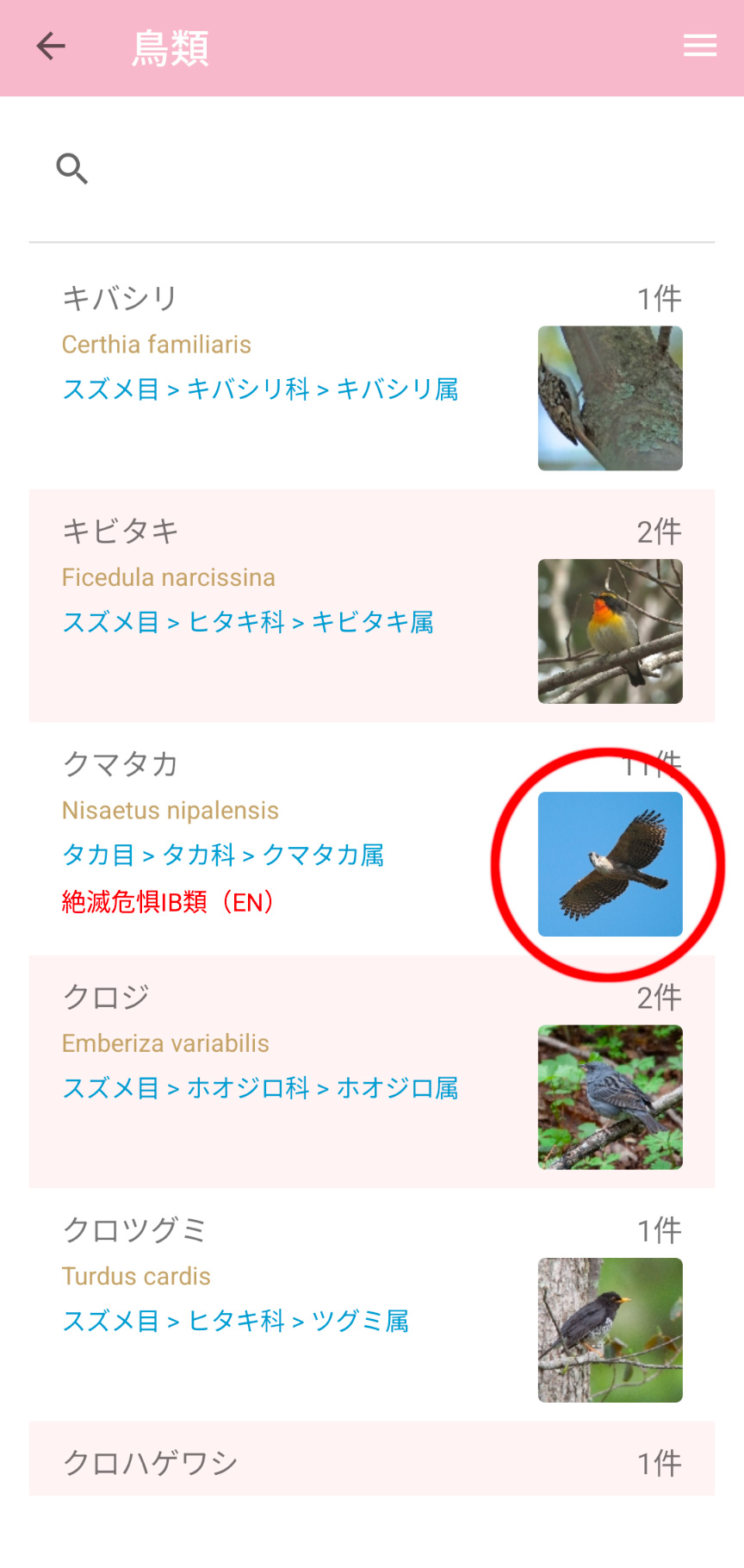Open the hamburger menu

tap(699, 47)
